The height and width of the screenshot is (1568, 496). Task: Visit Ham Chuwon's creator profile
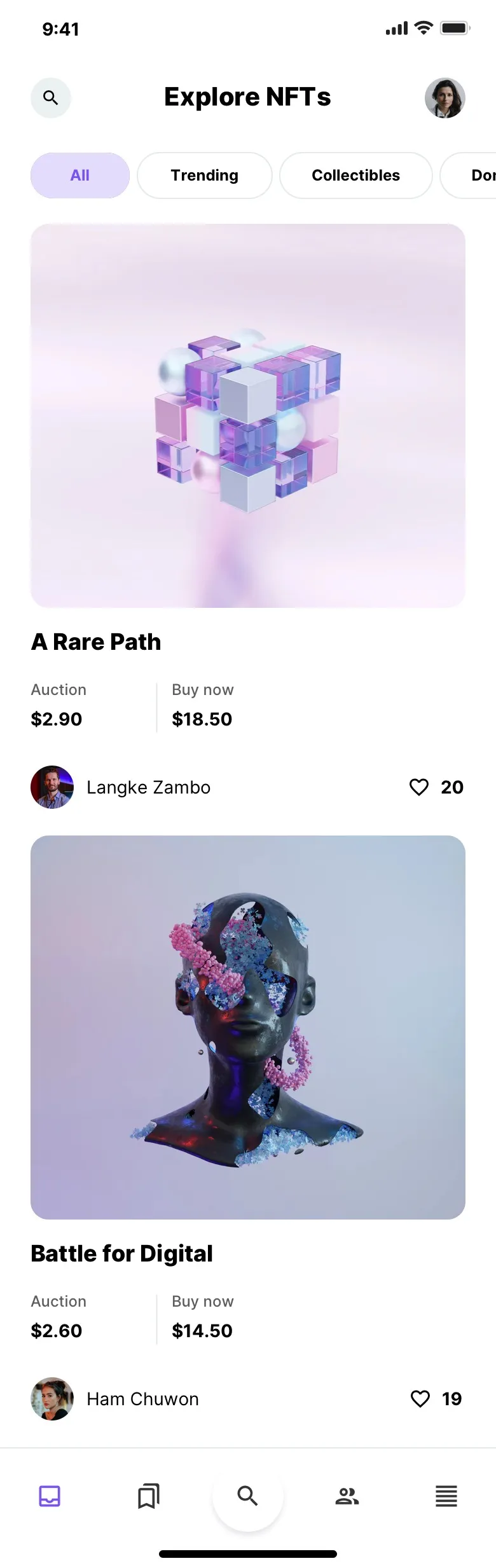(52, 1399)
